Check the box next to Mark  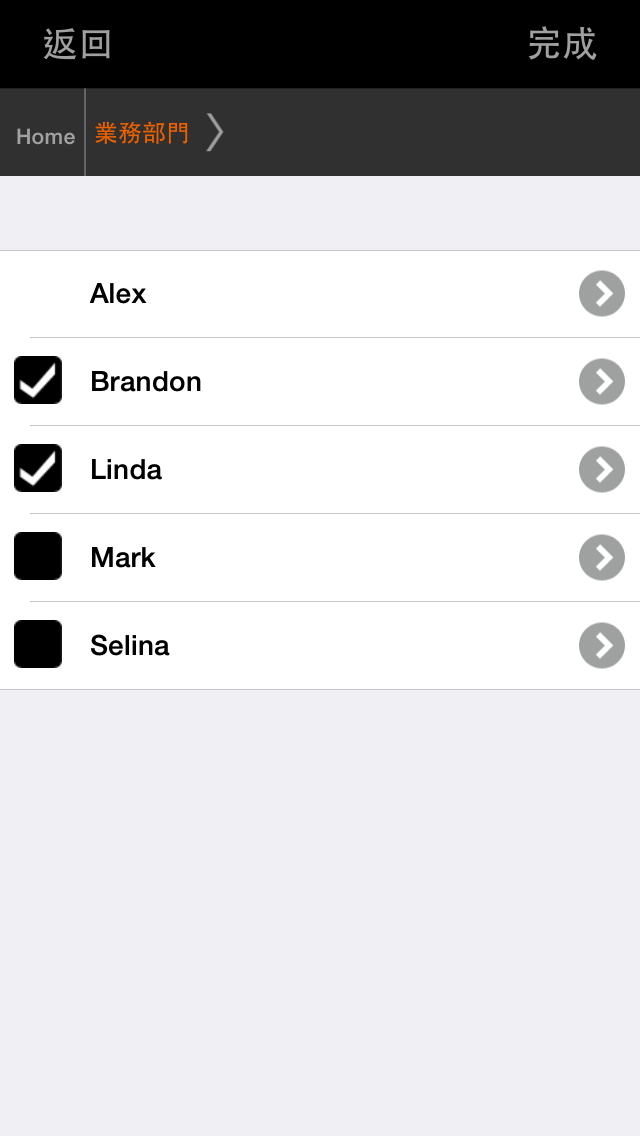(38, 557)
